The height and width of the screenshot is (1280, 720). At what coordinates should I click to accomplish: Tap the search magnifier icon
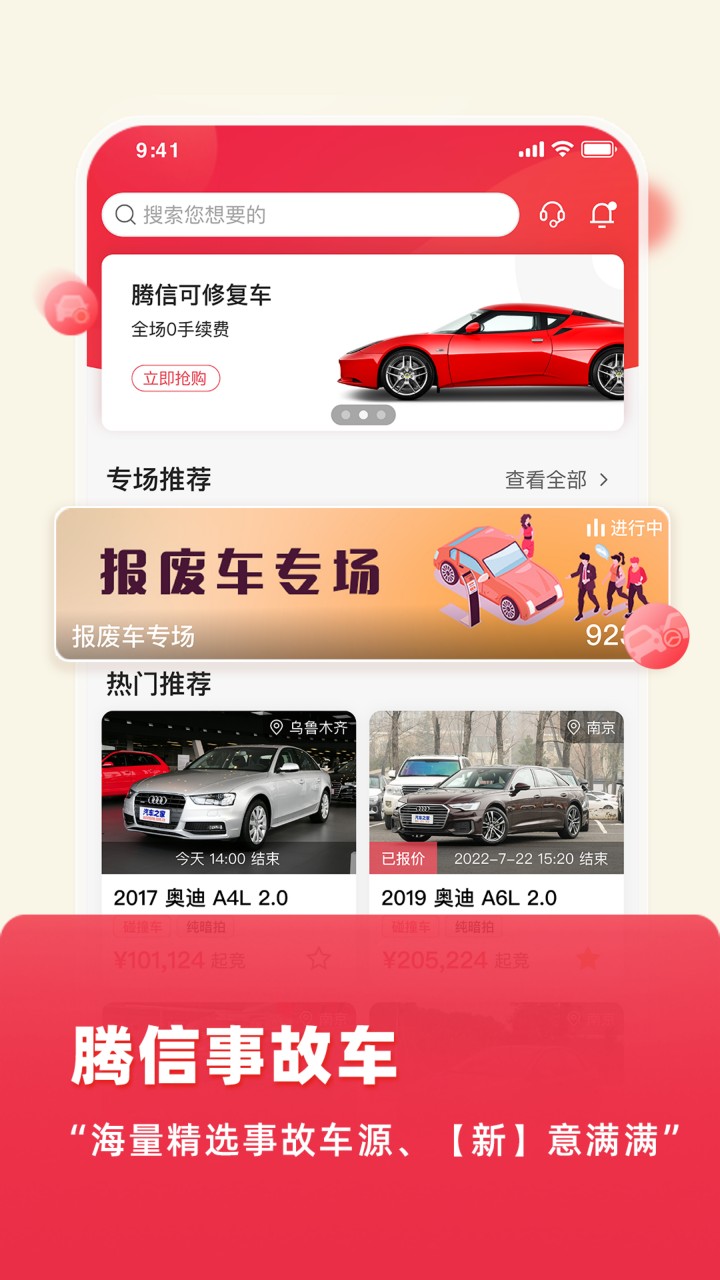coord(124,213)
